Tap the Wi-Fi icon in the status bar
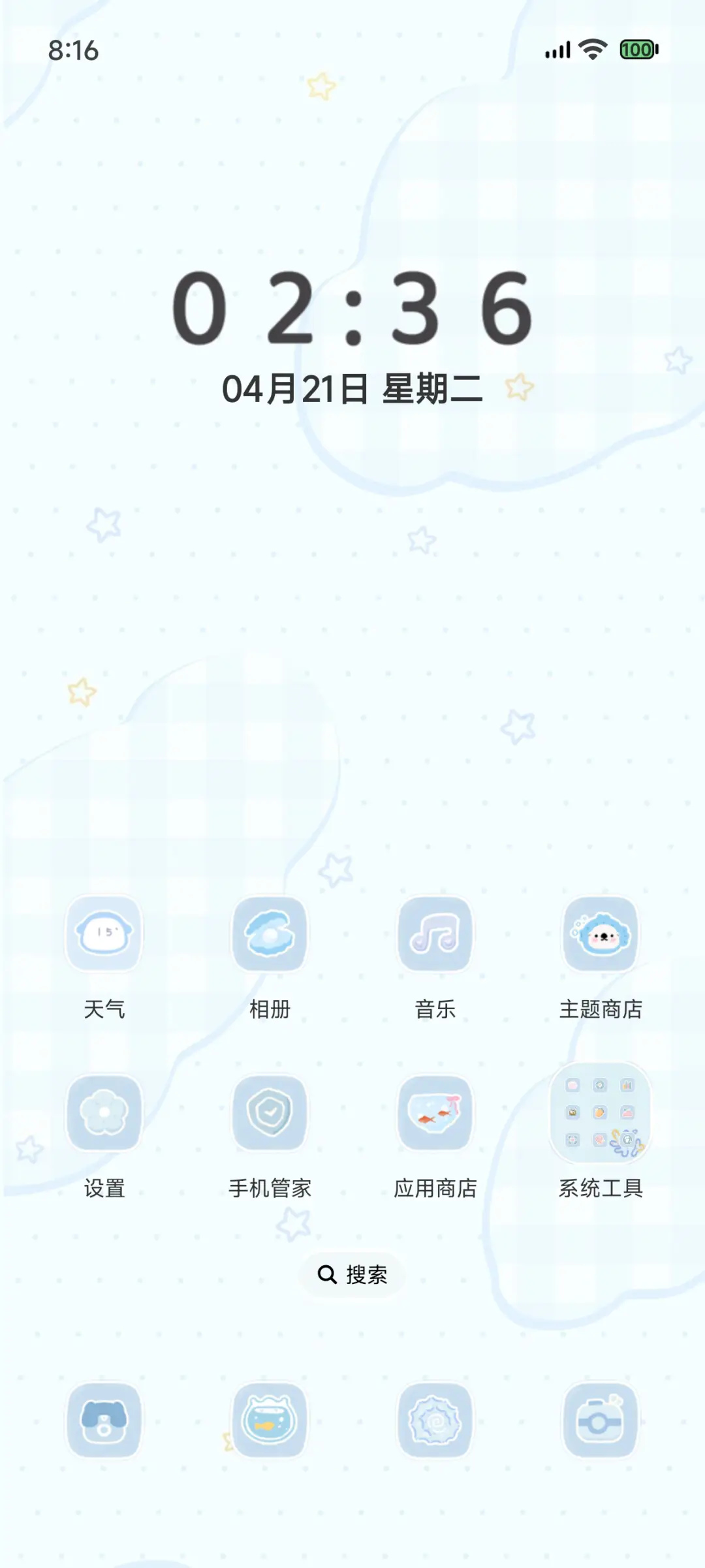The width and height of the screenshot is (705, 1568). pyautogui.click(x=591, y=48)
